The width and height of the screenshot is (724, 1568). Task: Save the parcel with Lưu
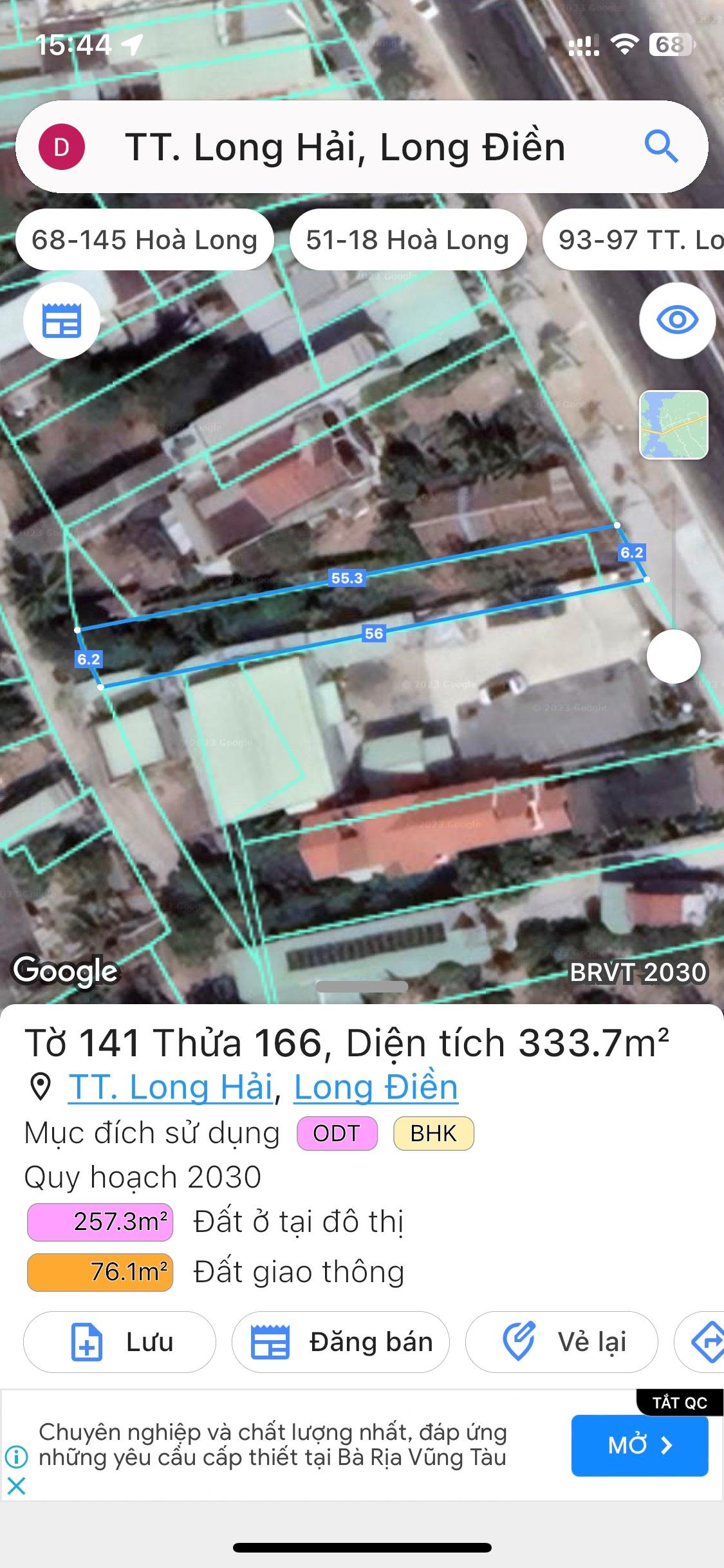click(120, 1342)
